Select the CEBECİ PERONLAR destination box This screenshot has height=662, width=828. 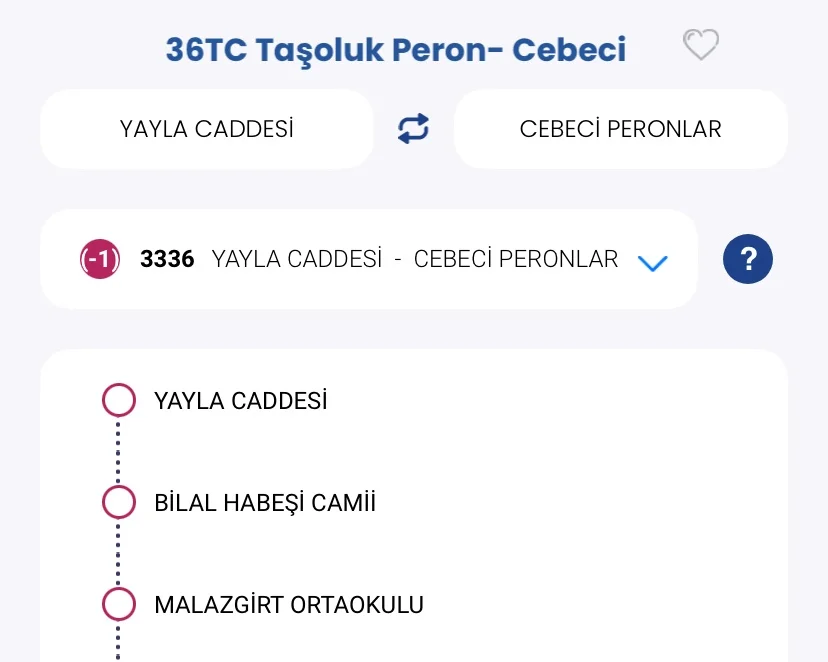(x=620, y=129)
